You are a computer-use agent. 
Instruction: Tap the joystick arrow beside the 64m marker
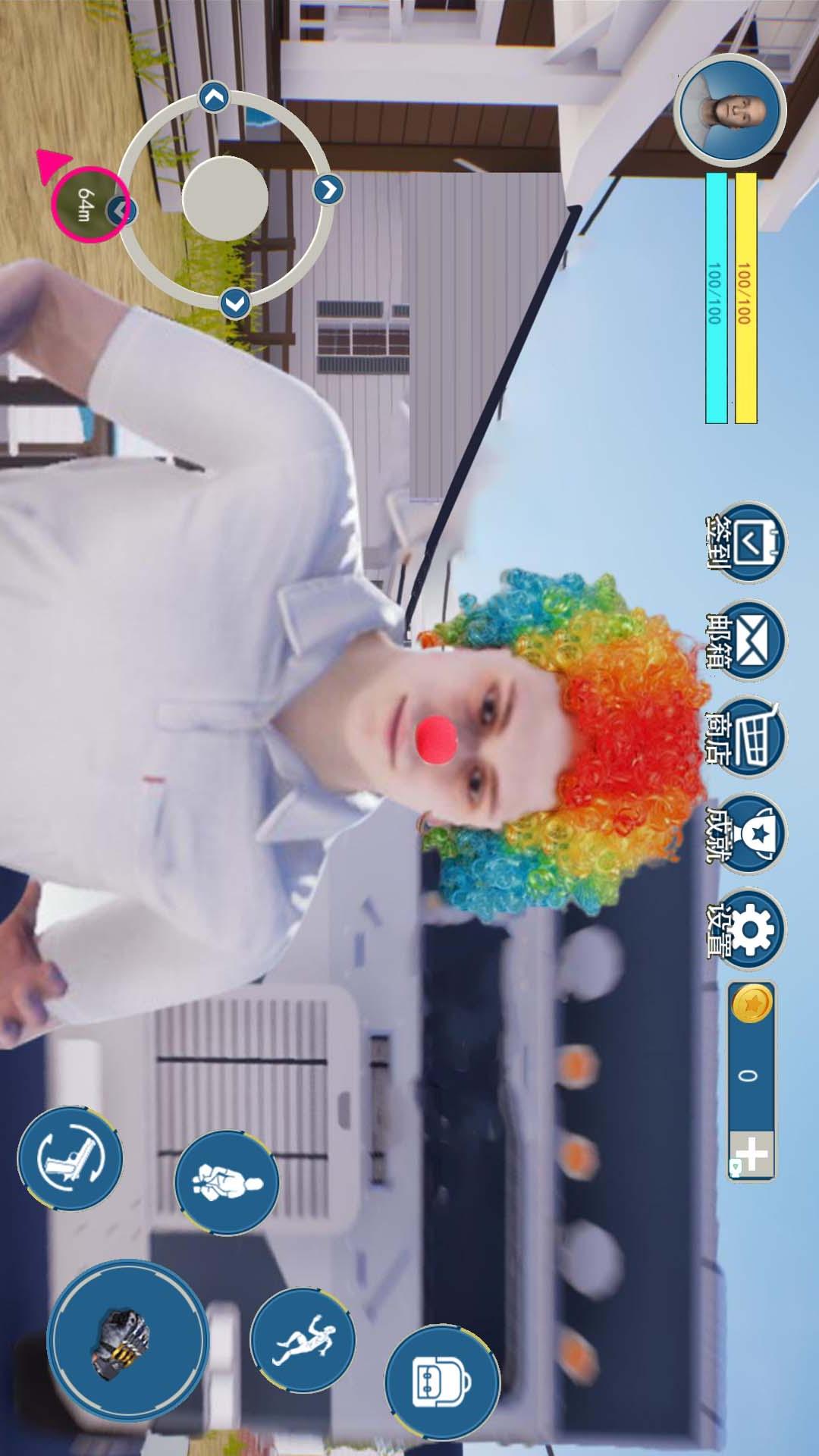[x=120, y=210]
